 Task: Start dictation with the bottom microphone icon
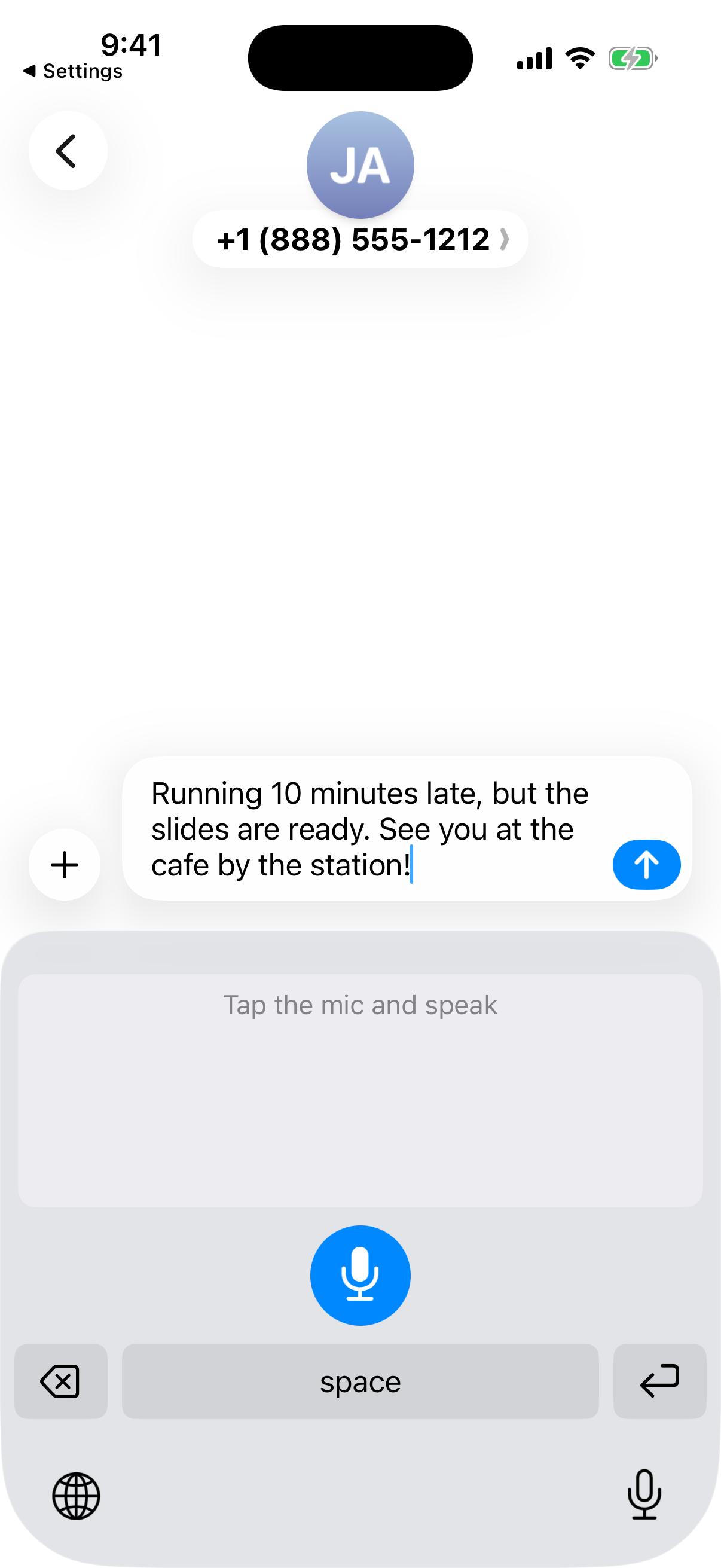click(644, 1494)
